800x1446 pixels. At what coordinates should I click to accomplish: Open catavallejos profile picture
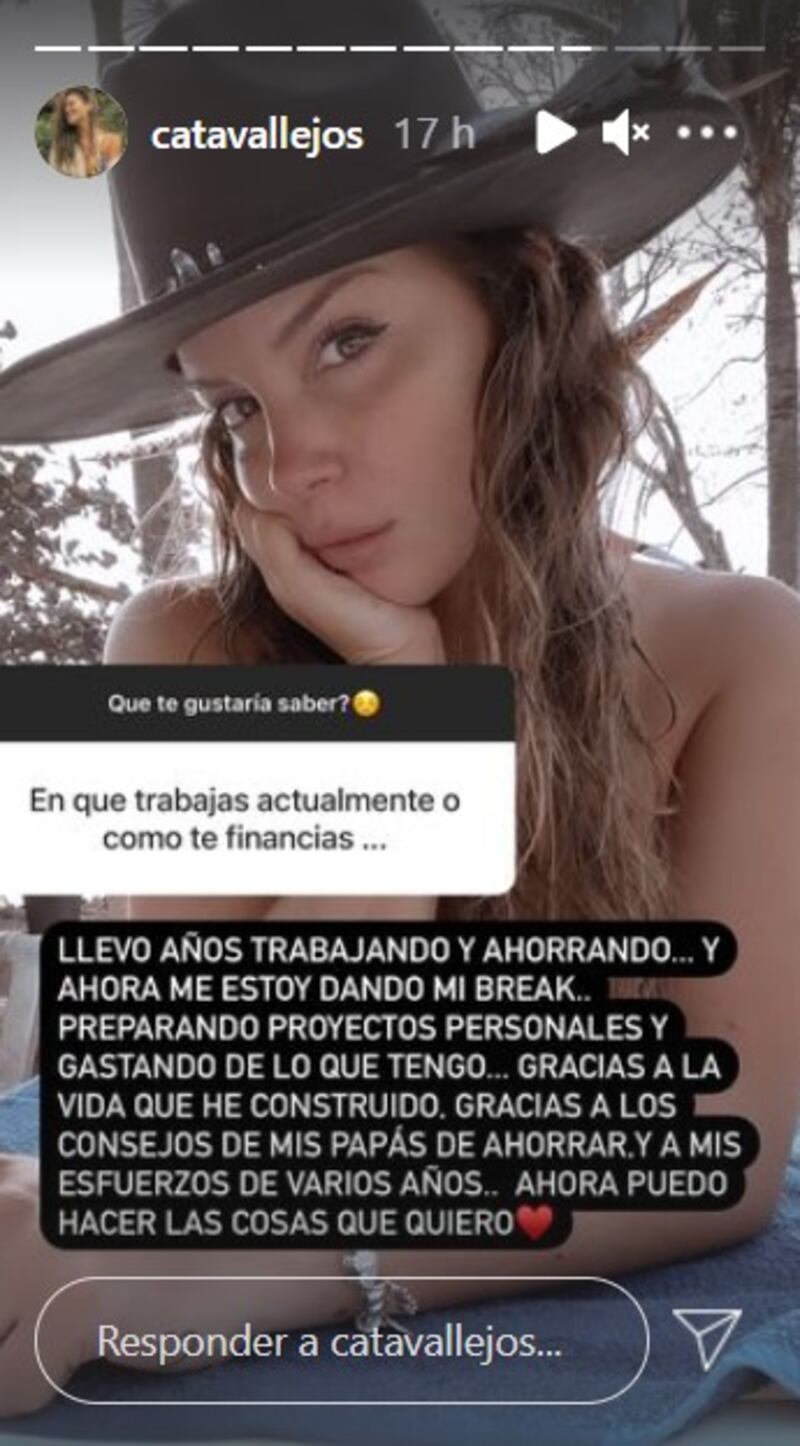(x=81, y=132)
